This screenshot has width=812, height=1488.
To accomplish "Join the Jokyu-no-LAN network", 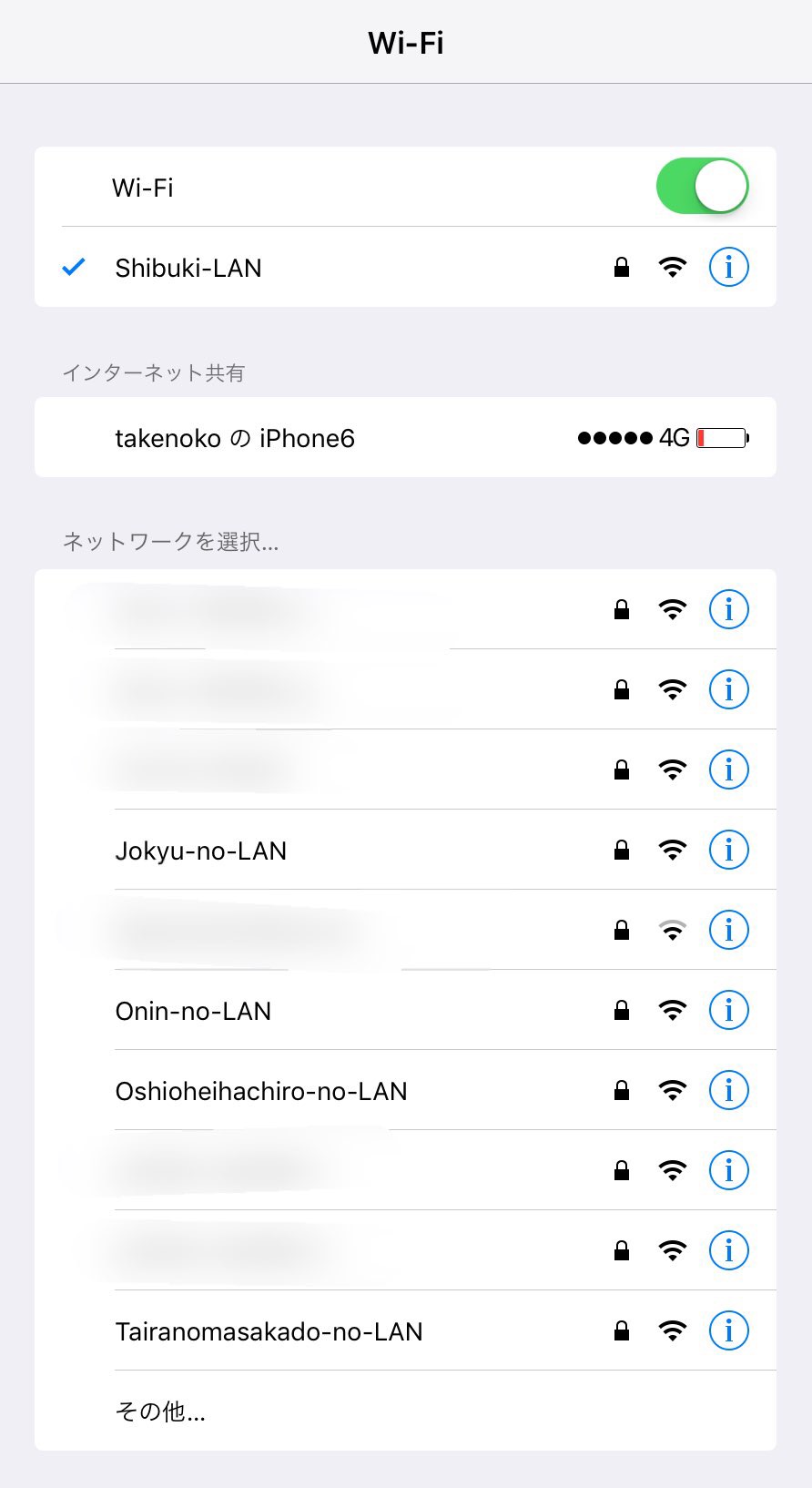I will (x=201, y=851).
